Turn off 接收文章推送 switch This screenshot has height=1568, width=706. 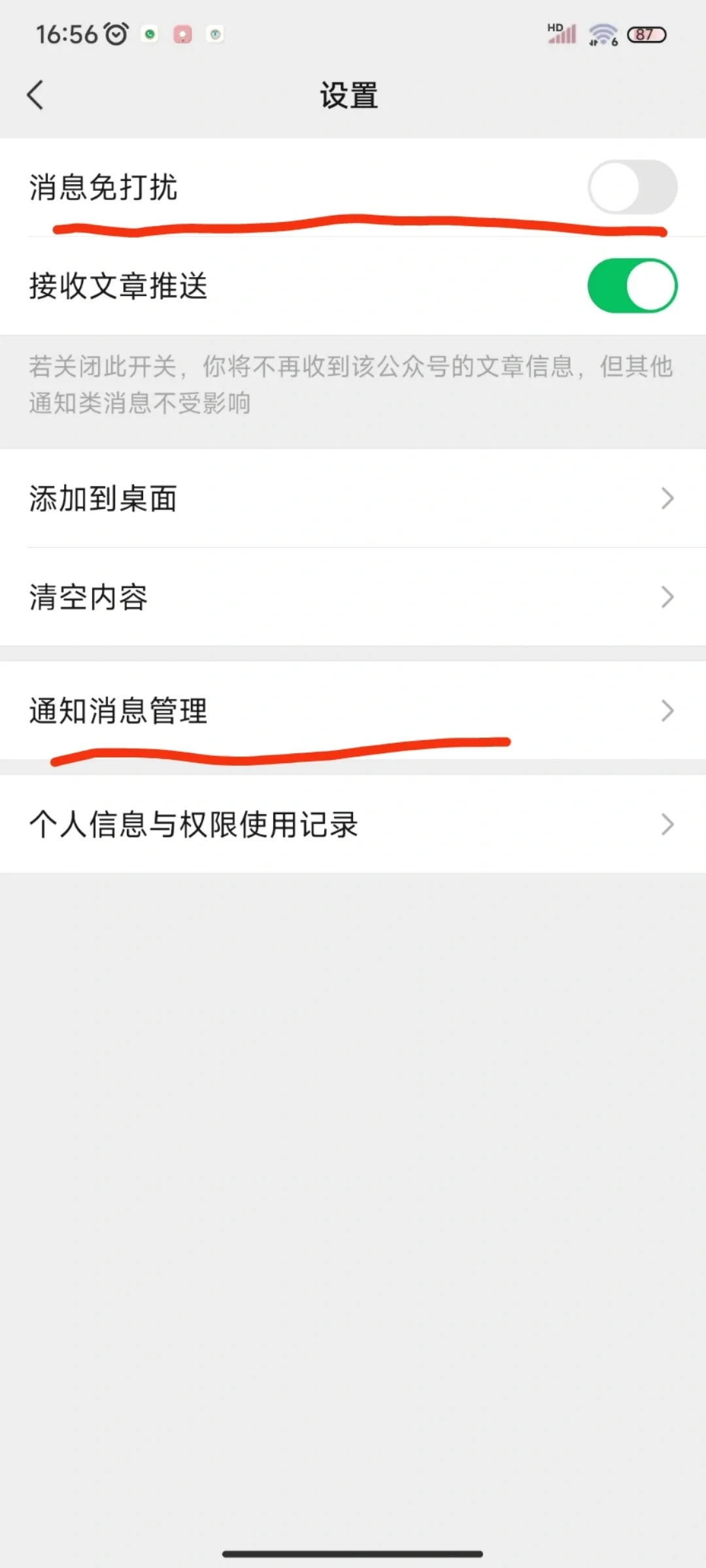pos(631,286)
